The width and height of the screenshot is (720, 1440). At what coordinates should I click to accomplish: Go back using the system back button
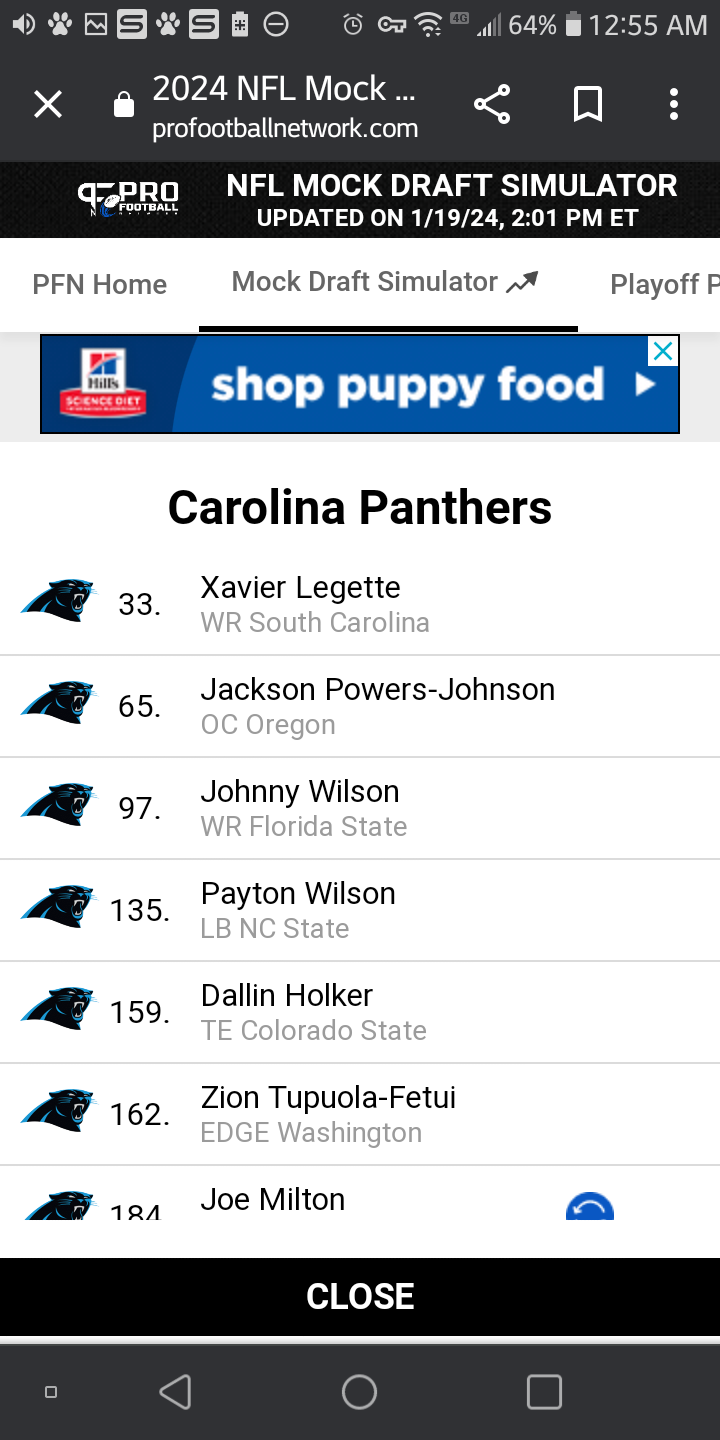tap(175, 1391)
